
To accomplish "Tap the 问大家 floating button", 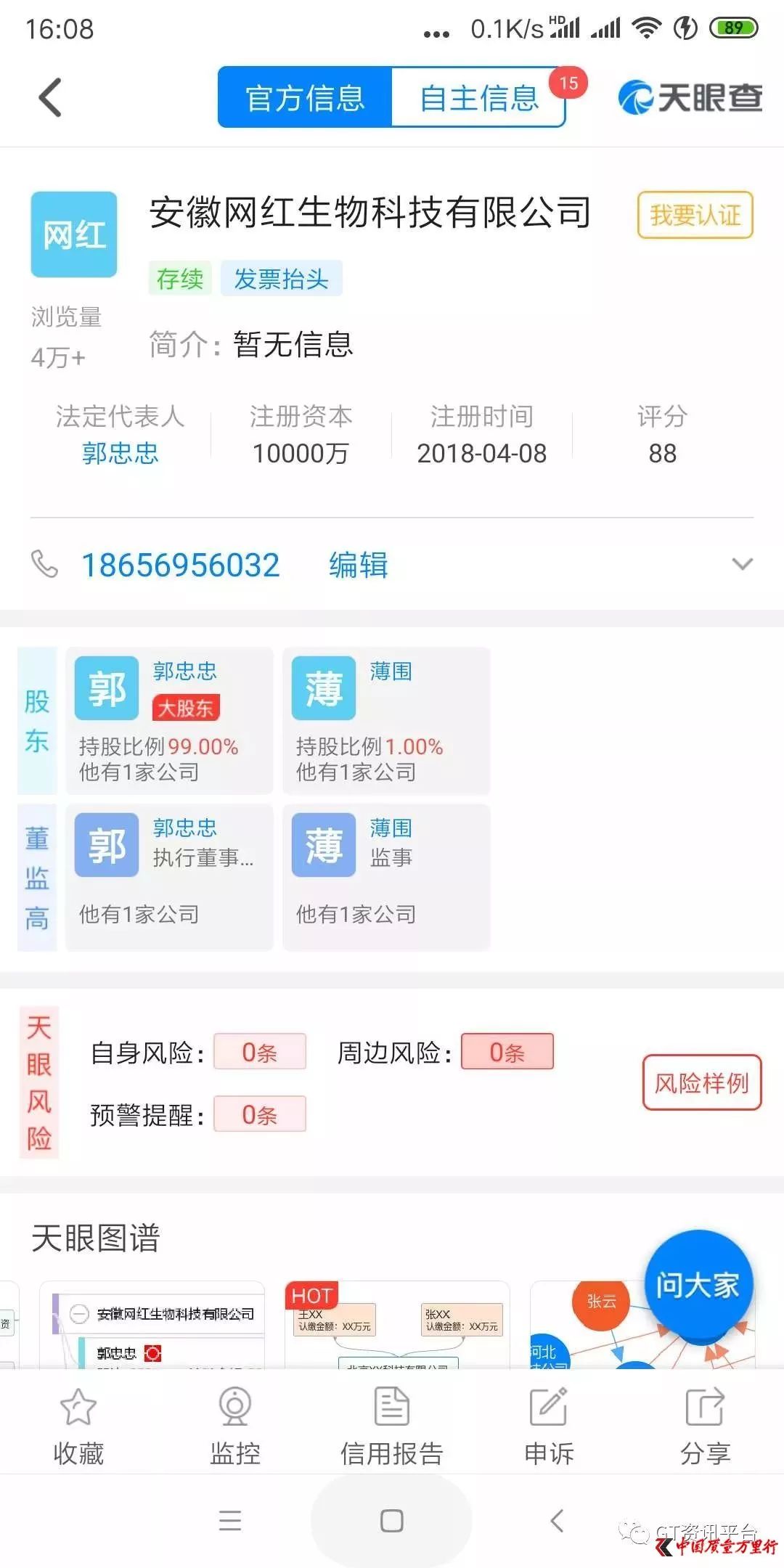I will (697, 1285).
